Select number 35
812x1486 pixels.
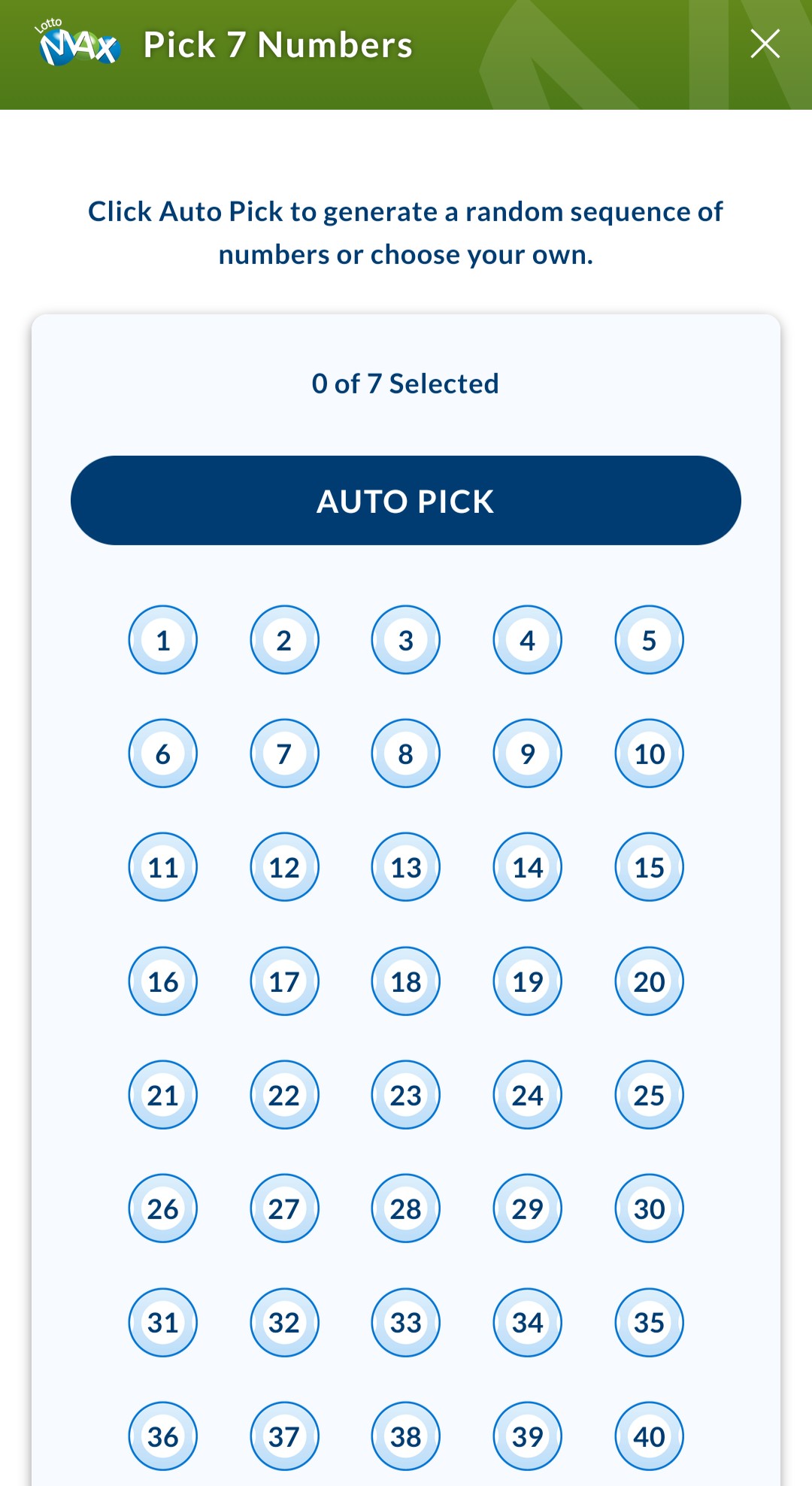[x=650, y=1323]
